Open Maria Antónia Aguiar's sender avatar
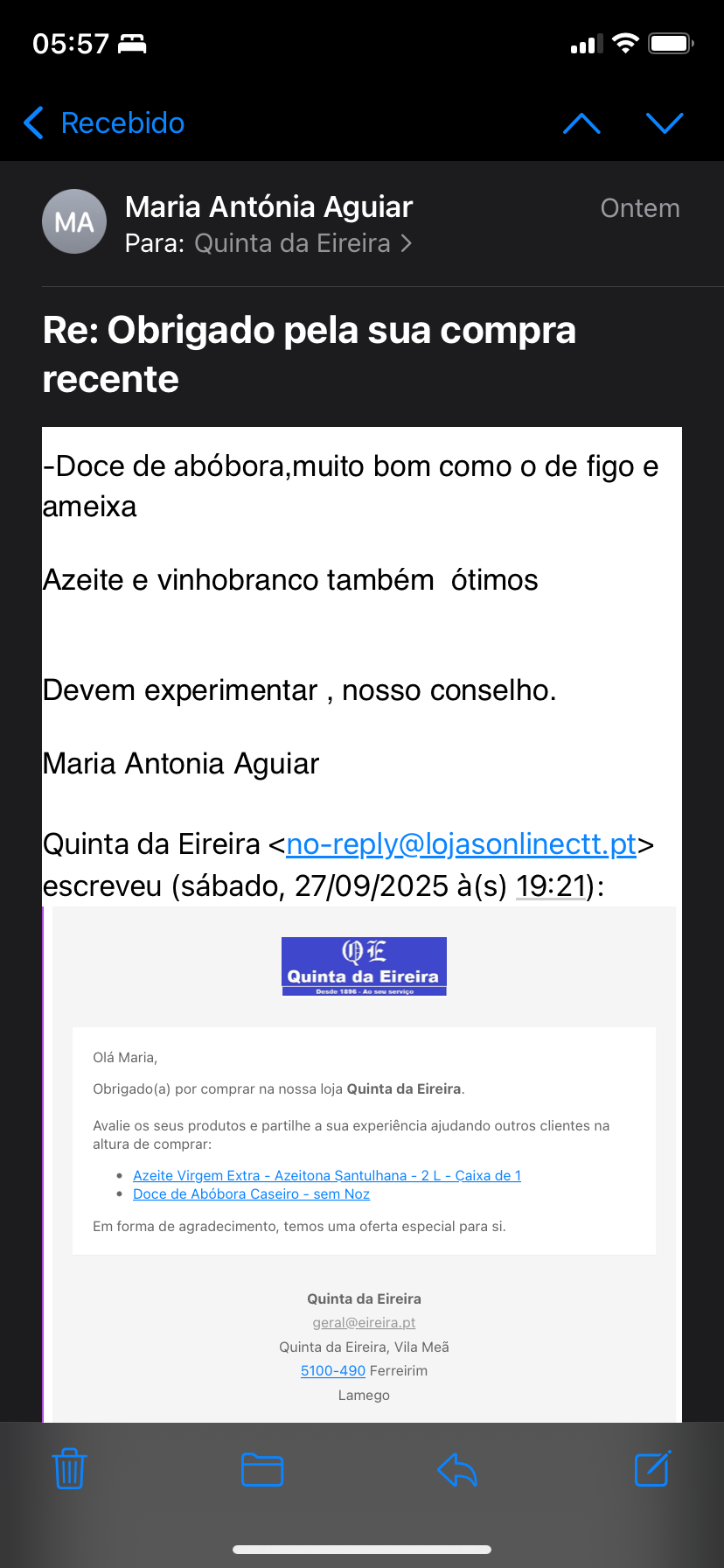The width and height of the screenshot is (724, 1568). click(x=74, y=221)
